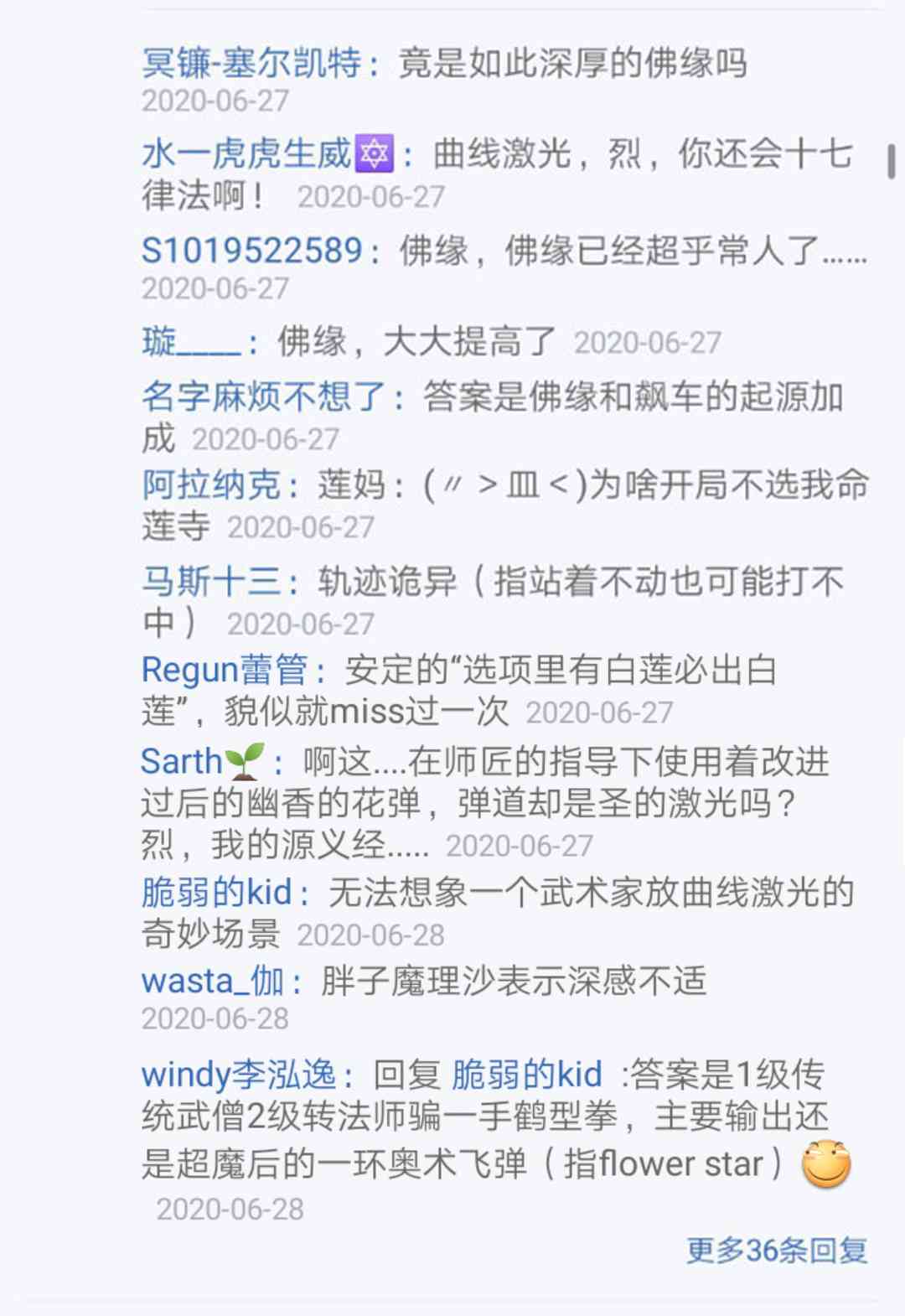Expand 更多36条回复 replies
This screenshot has height=1316, width=905.
click(777, 1250)
